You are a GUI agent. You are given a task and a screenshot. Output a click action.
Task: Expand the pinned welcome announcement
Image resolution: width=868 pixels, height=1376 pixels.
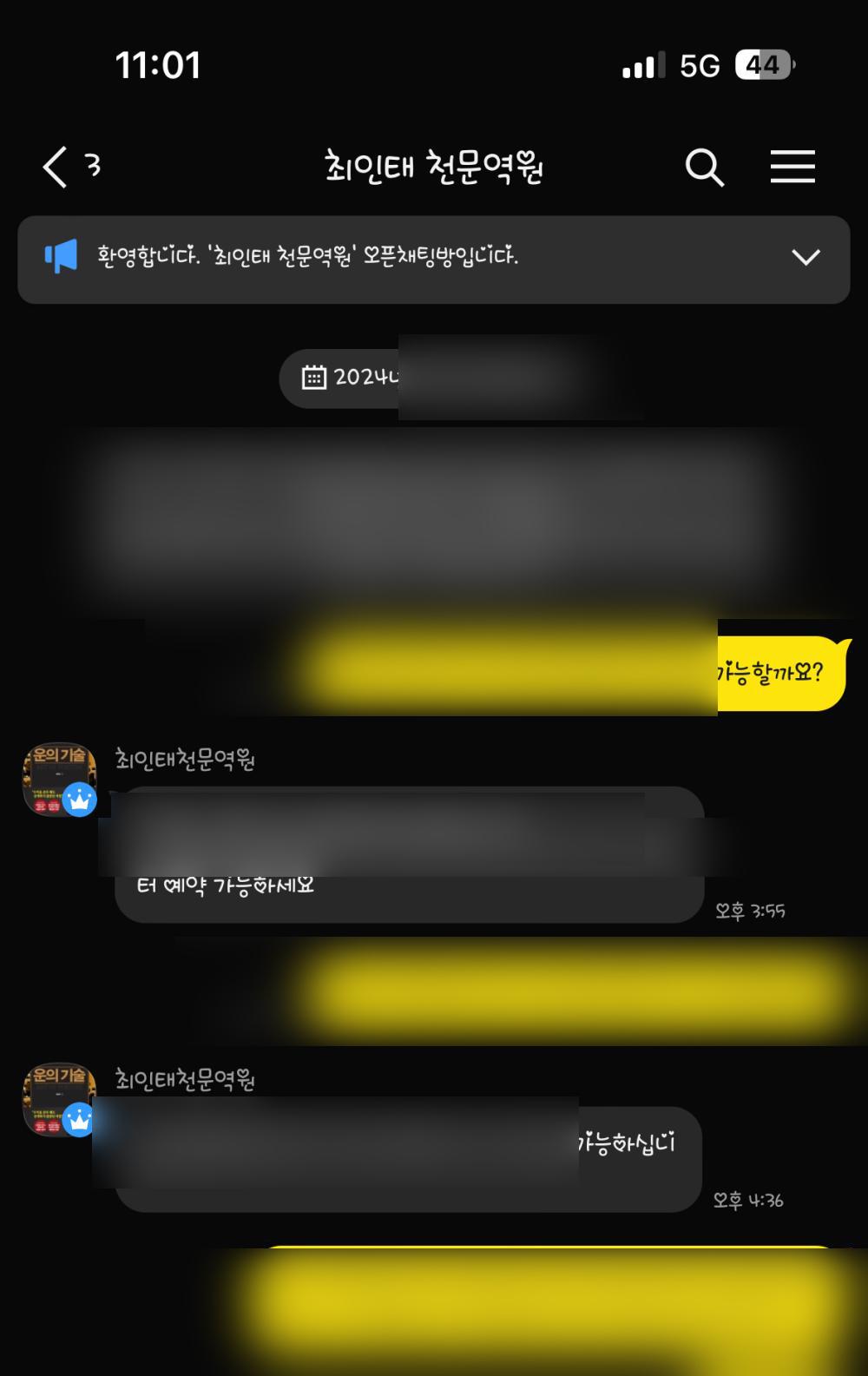click(x=806, y=258)
